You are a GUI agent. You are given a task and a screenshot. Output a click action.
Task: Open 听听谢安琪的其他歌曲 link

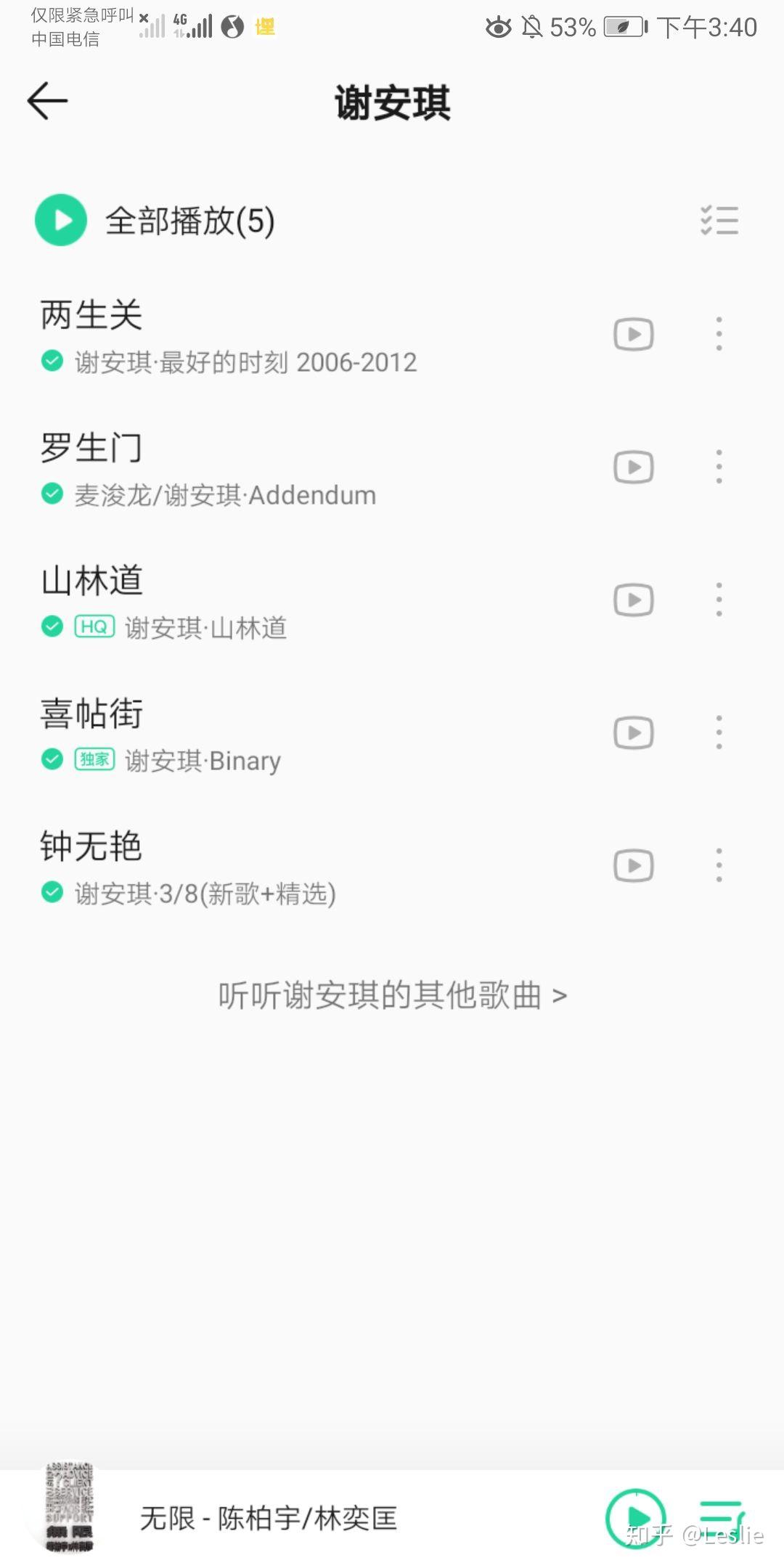point(392,996)
